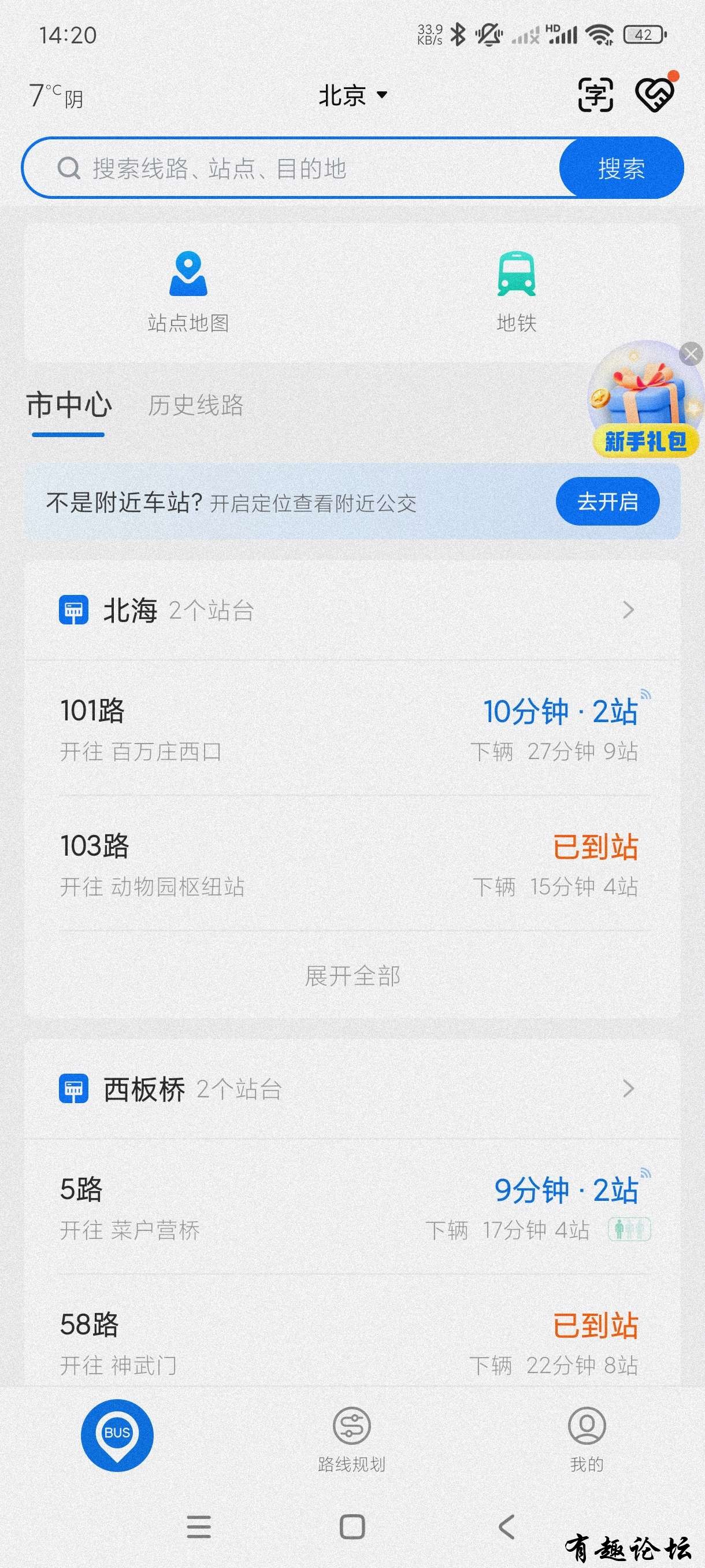This screenshot has width=705, height=1568.
Task: Tap 去开启 to enable location
Action: click(607, 502)
